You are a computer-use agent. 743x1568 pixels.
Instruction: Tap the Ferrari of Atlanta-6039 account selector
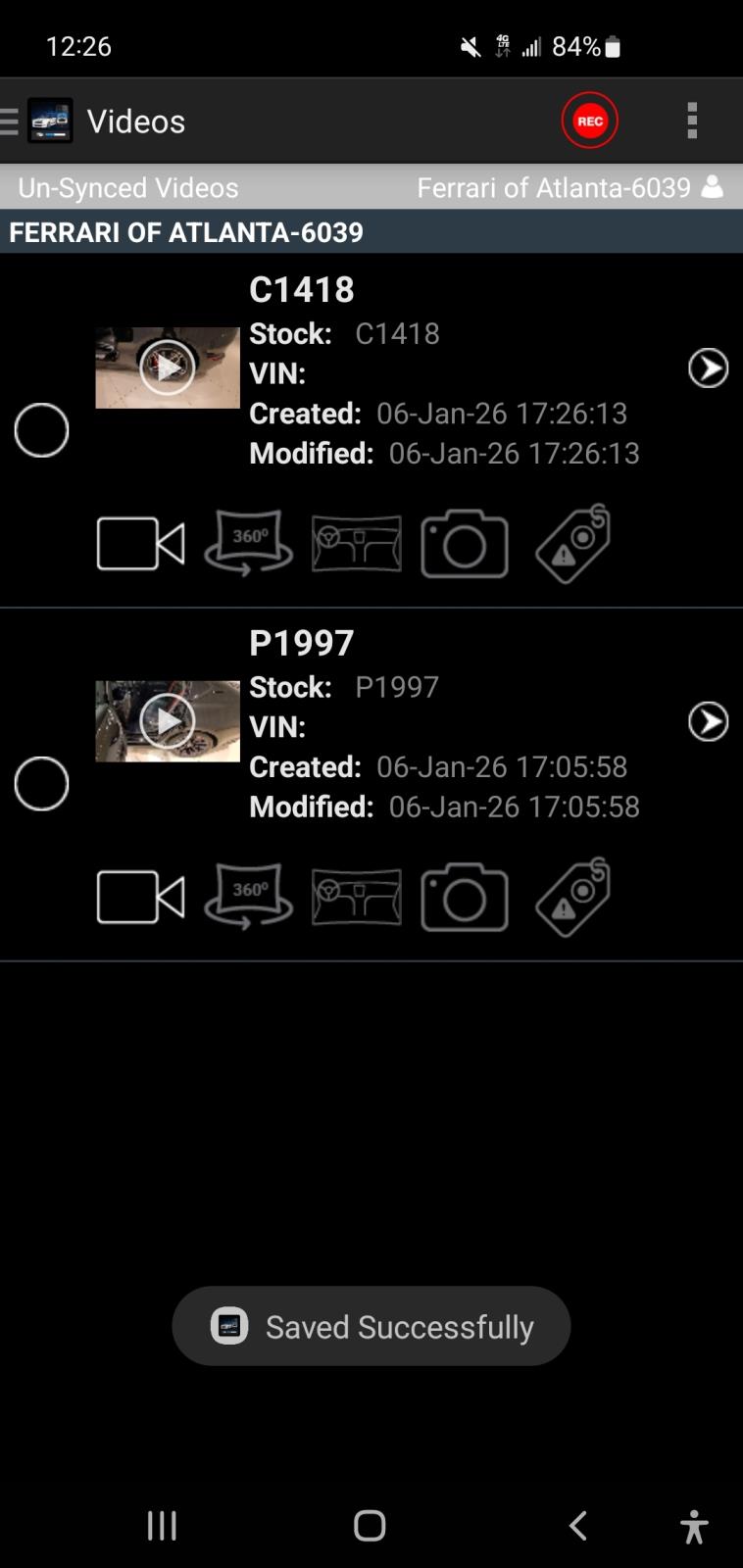pyautogui.click(x=569, y=187)
